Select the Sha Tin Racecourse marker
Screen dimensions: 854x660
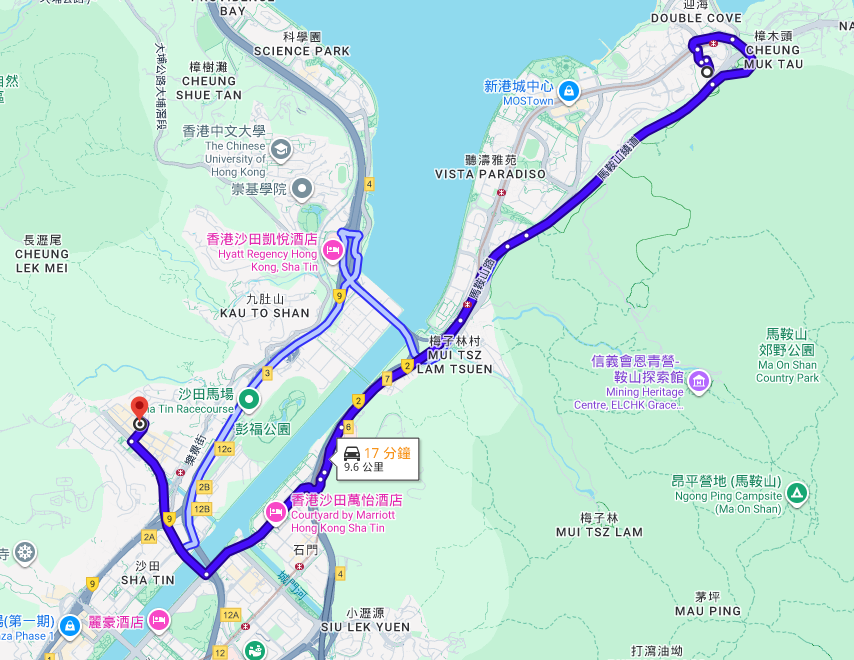247,400
